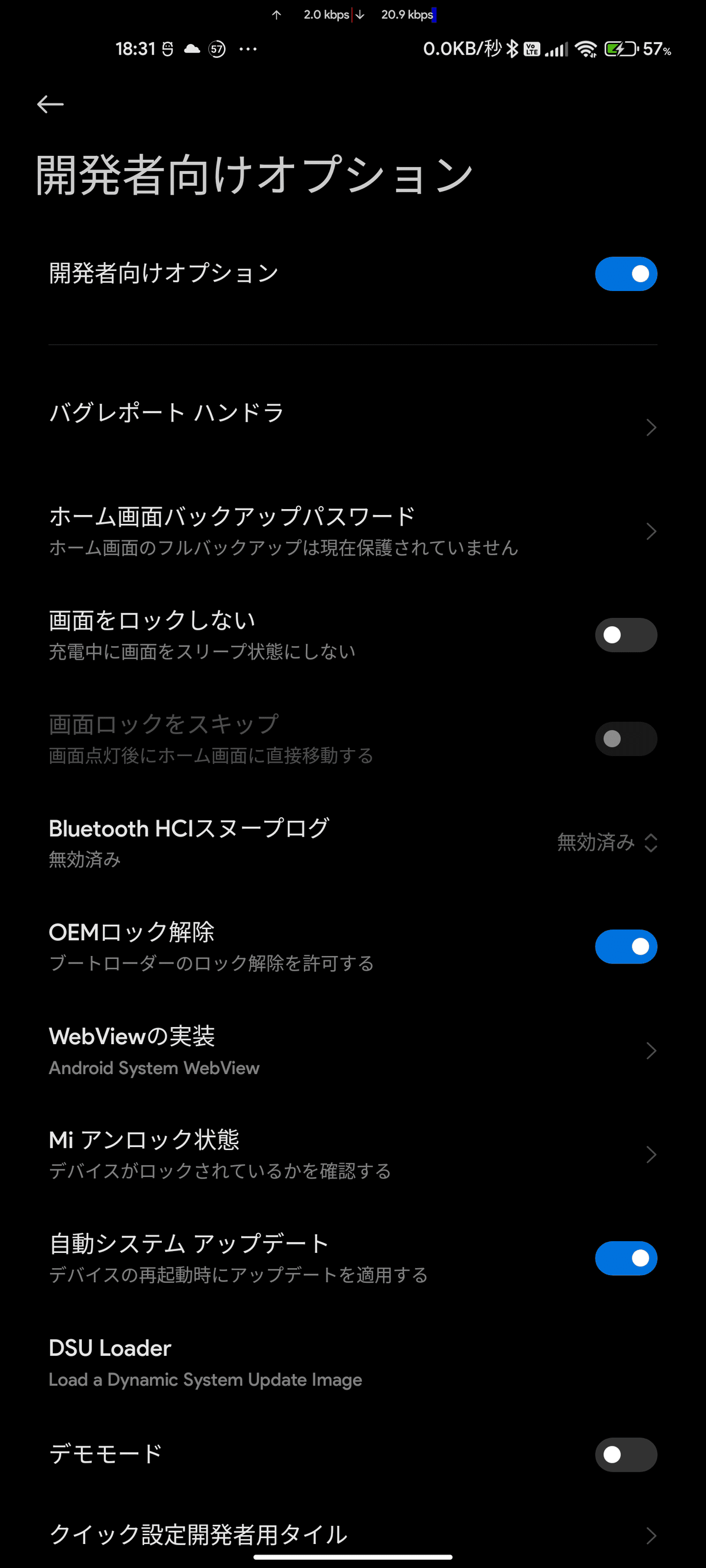Turn off 自動システム アップデート
The image size is (706, 1568).
pos(625,1258)
